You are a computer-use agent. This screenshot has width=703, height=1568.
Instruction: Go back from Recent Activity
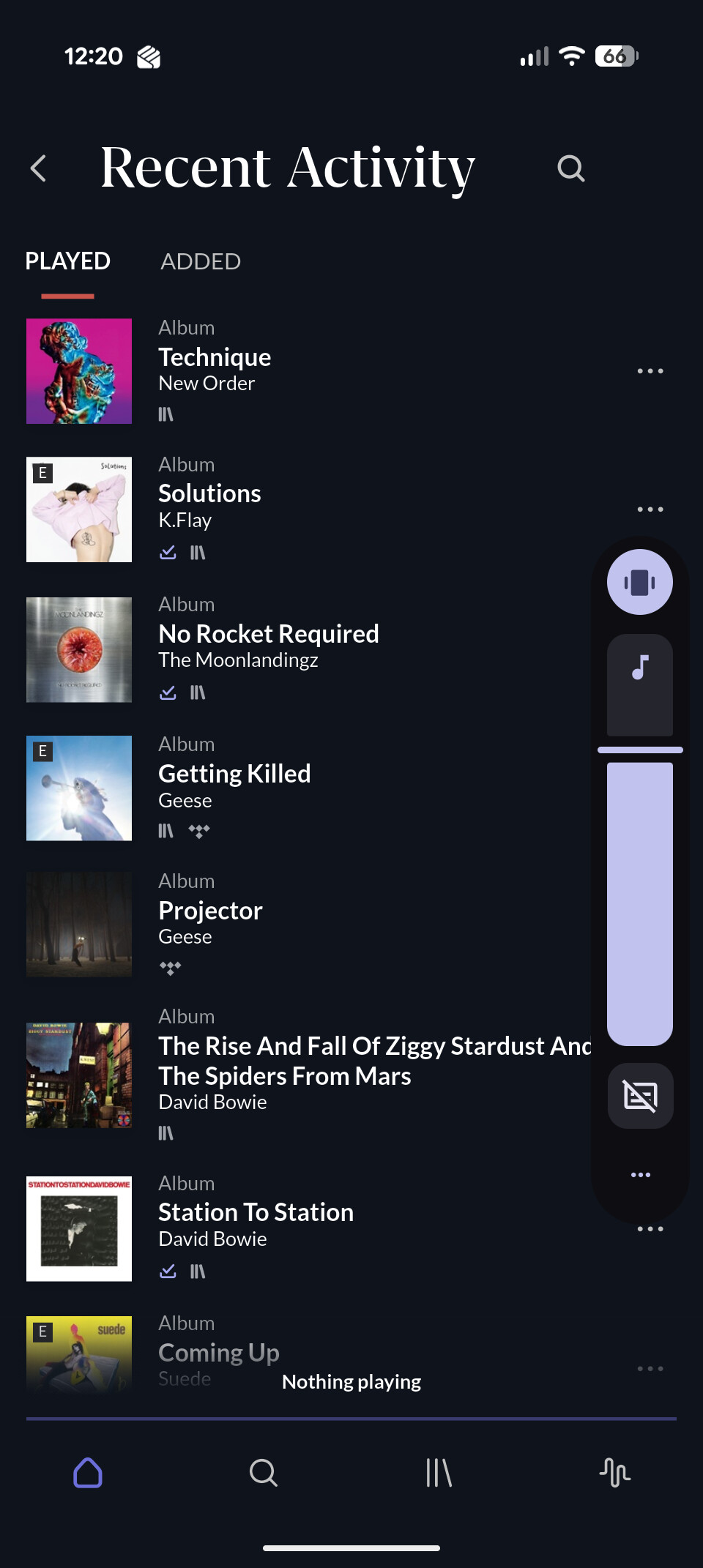39,168
